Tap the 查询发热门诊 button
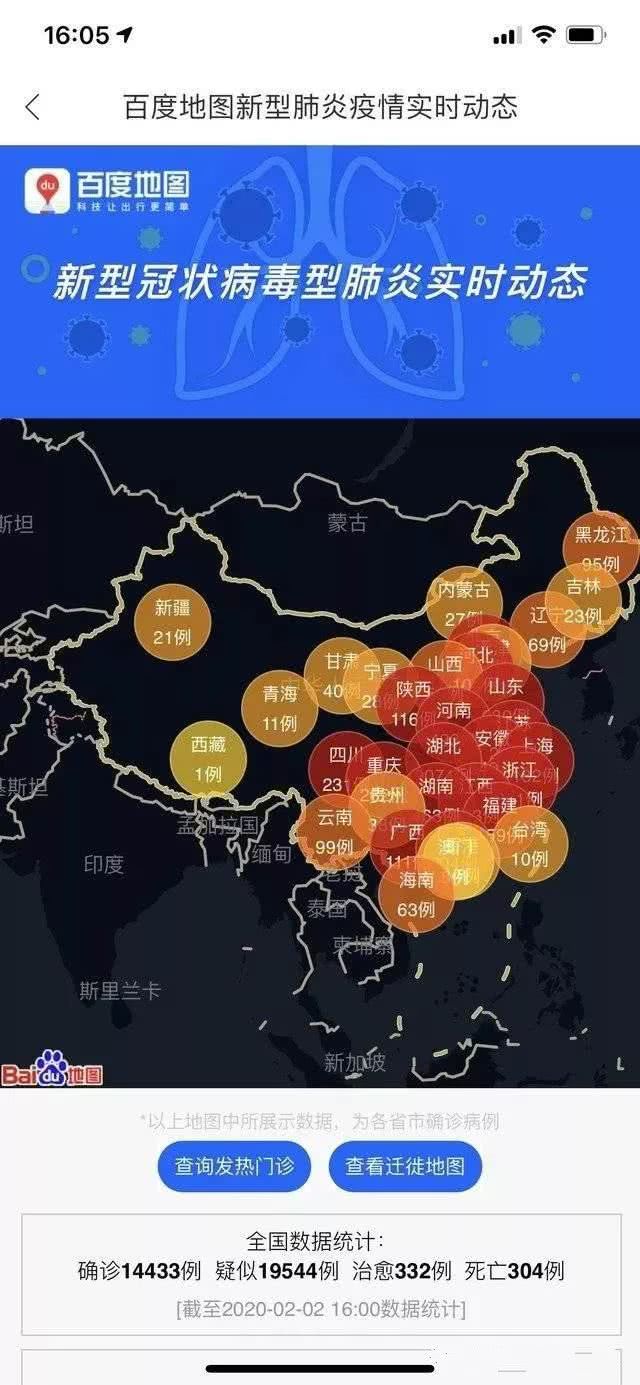The image size is (640, 1385). click(x=234, y=1166)
